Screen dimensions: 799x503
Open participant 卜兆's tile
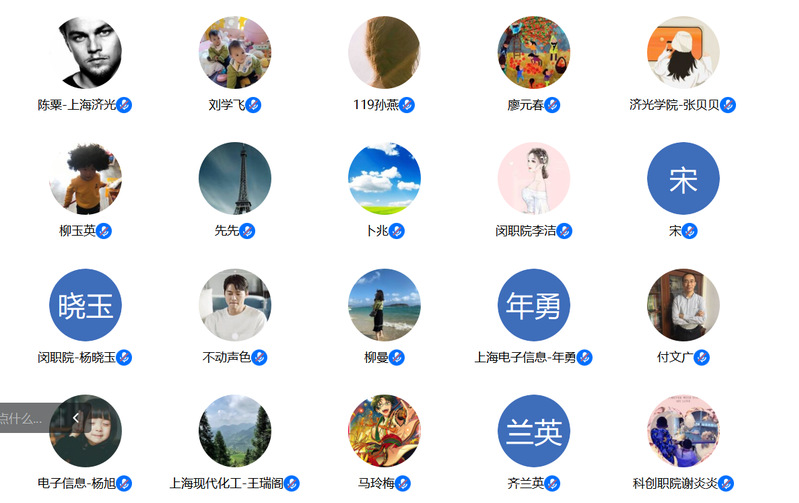point(384,178)
